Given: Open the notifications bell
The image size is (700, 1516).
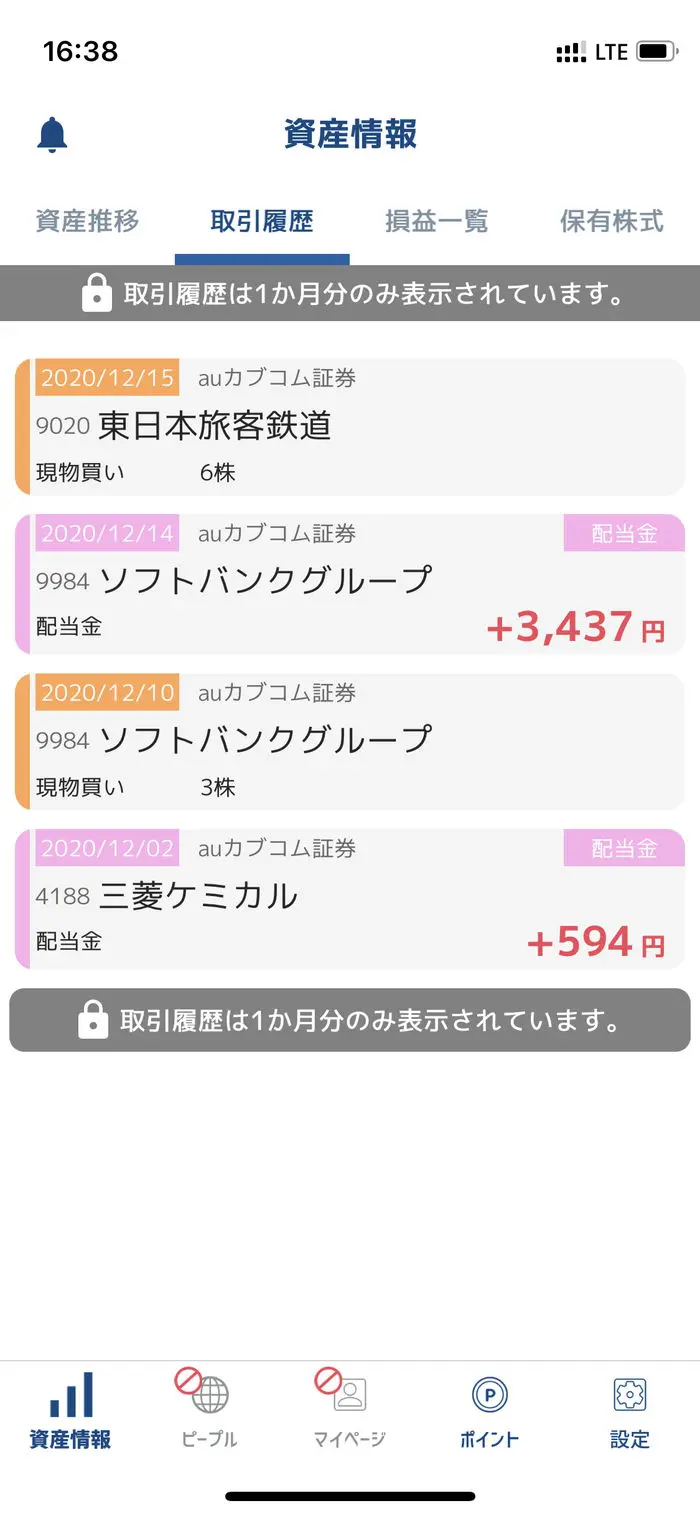Looking at the screenshot, I should [x=52, y=134].
